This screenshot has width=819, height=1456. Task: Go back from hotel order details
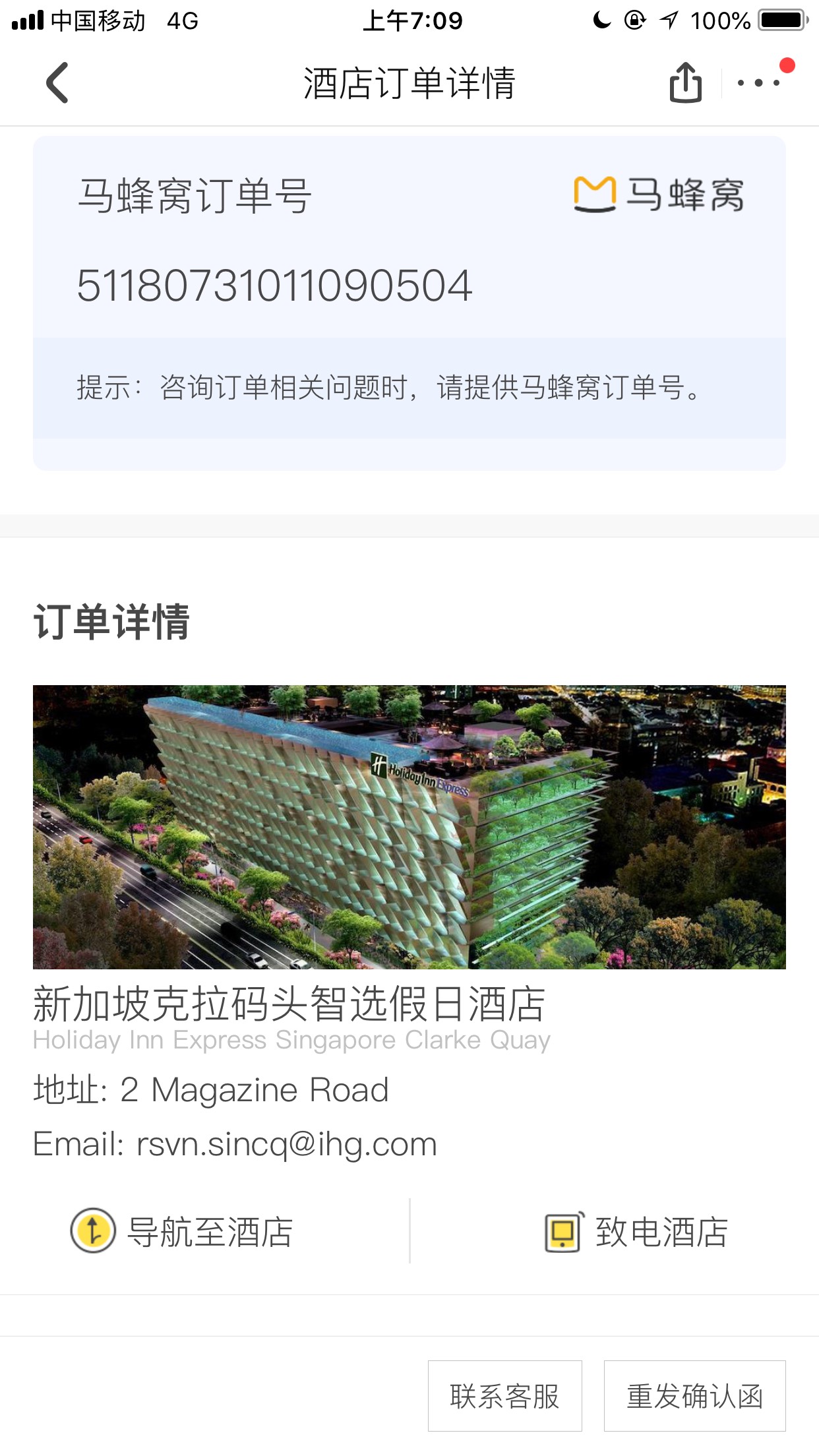[x=57, y=83]
